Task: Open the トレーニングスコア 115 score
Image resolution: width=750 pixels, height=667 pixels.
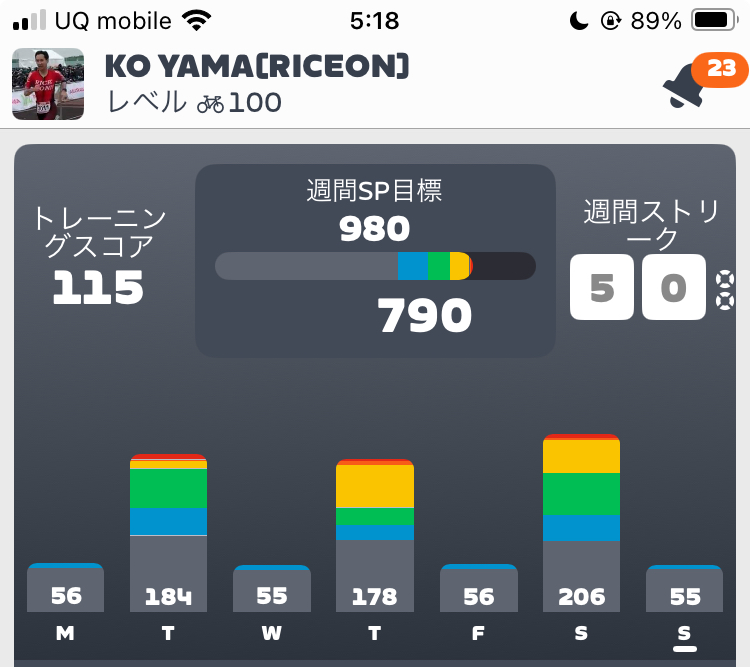Action: (99, 257)
